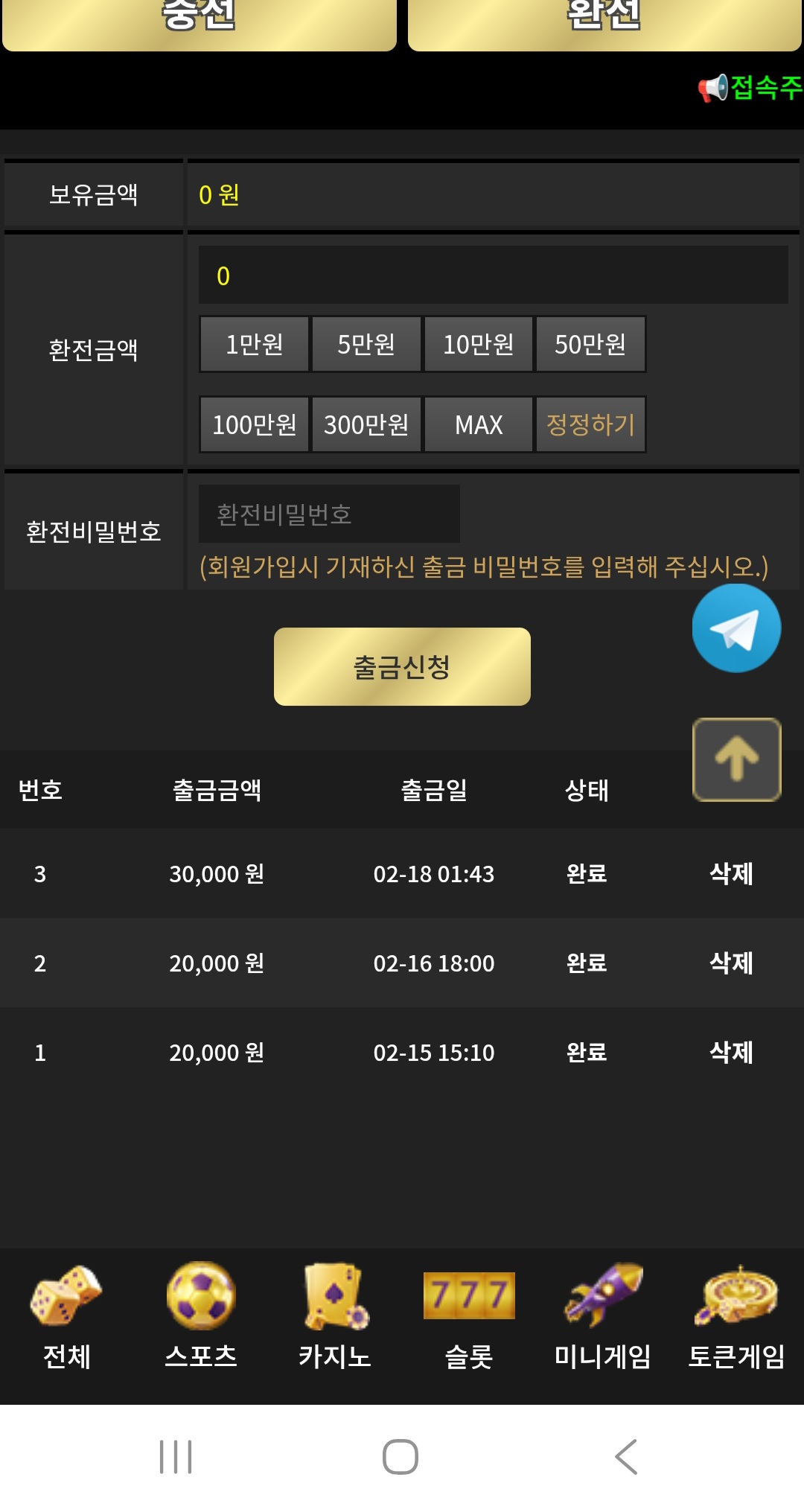This screenshot has height=1512, width=804.
Task: Open the Telegram support icon
Action: click(x=736, y=628)
